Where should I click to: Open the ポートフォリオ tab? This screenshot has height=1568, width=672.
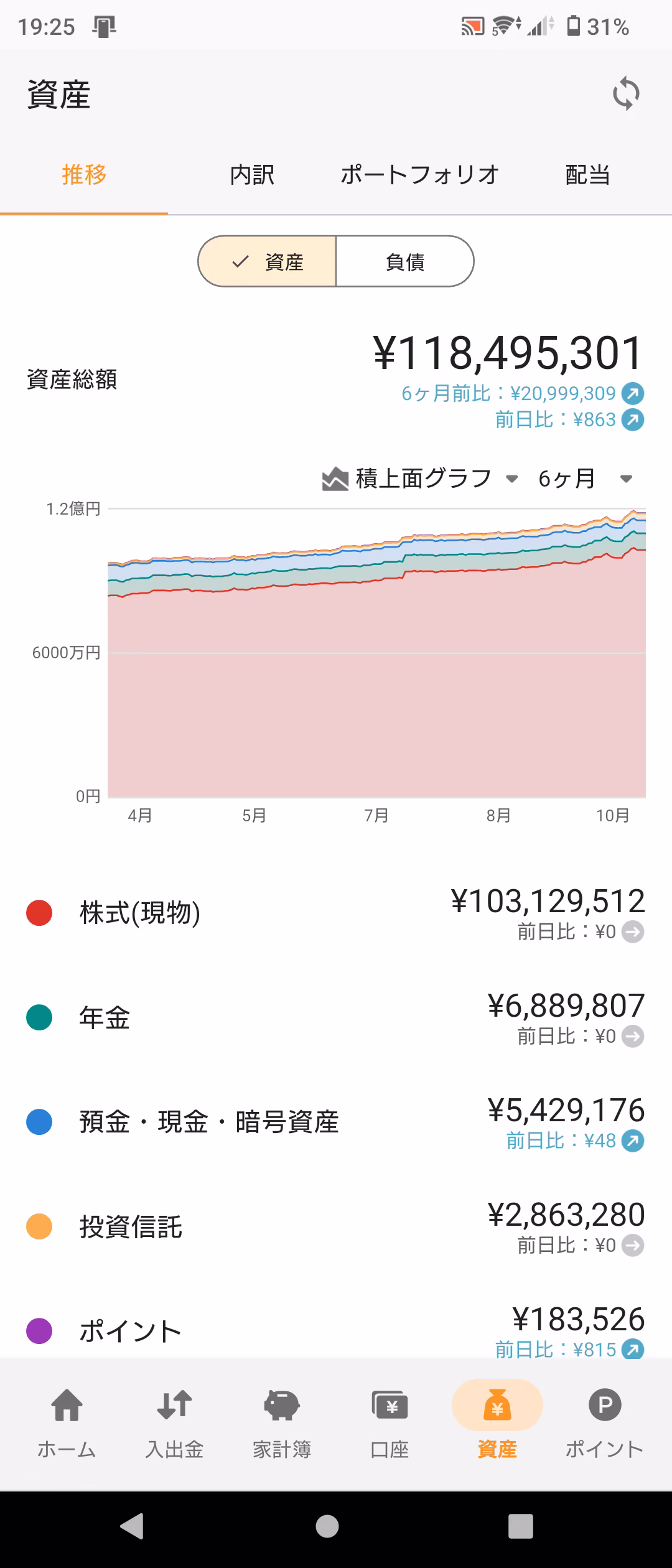pos(418,175)
